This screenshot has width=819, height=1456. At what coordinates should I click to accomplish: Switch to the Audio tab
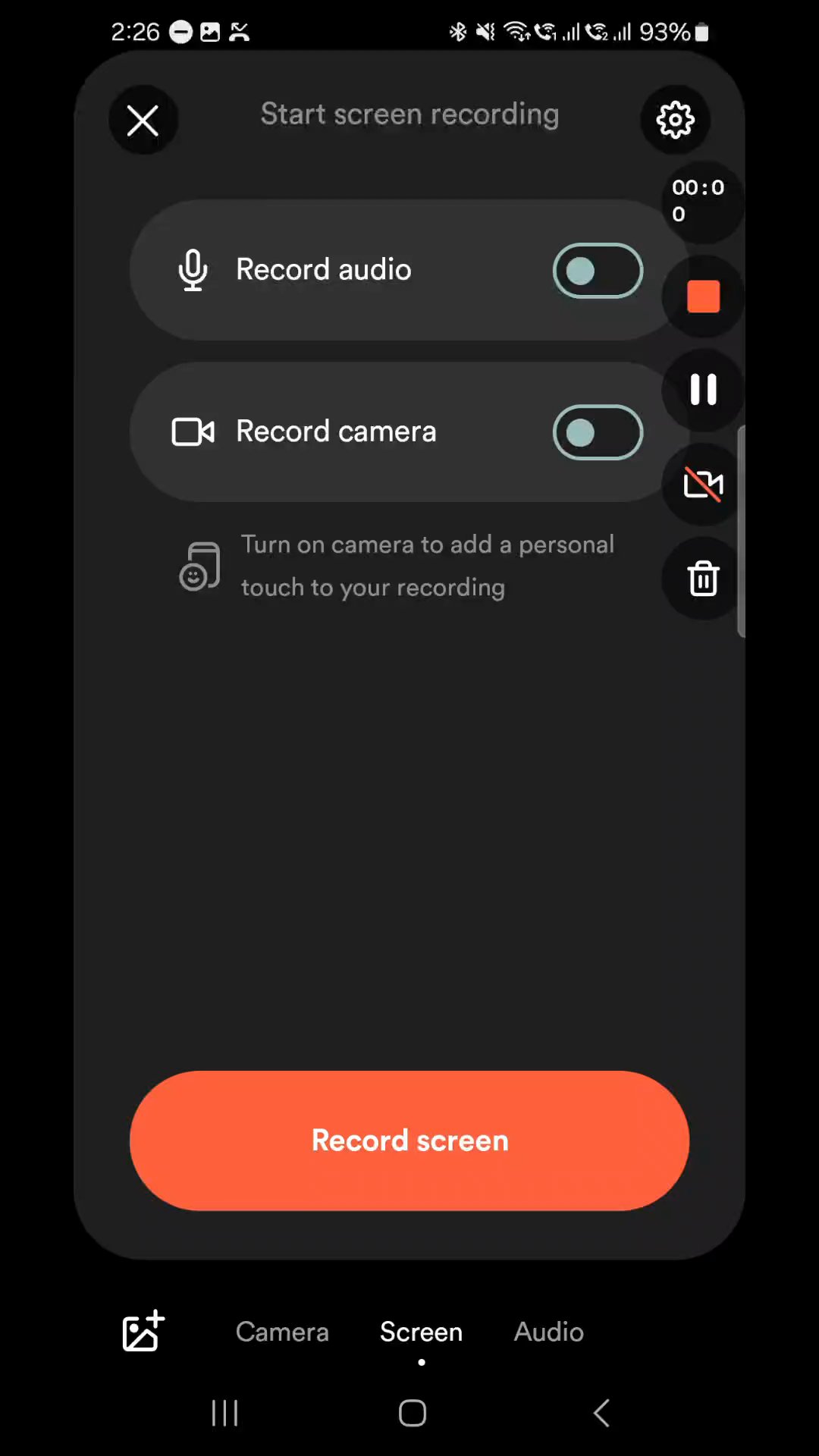[548, 1332]
